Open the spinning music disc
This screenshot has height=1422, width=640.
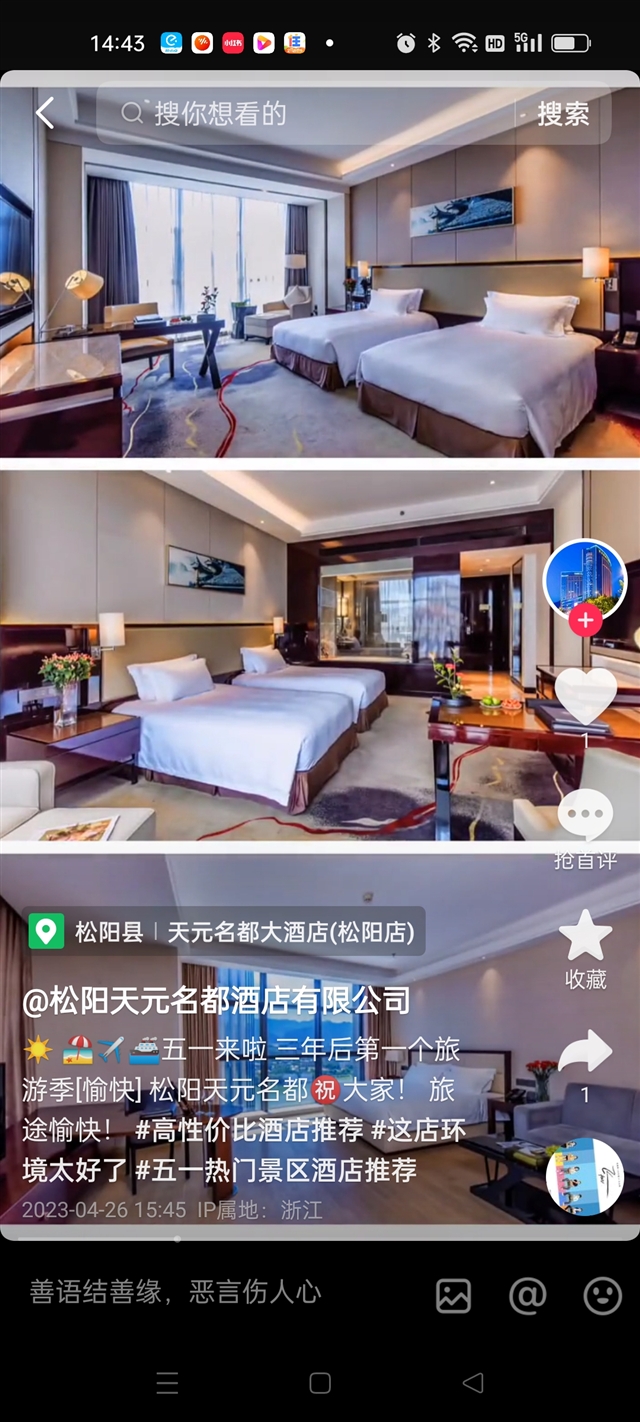[x=585, y=1177]
